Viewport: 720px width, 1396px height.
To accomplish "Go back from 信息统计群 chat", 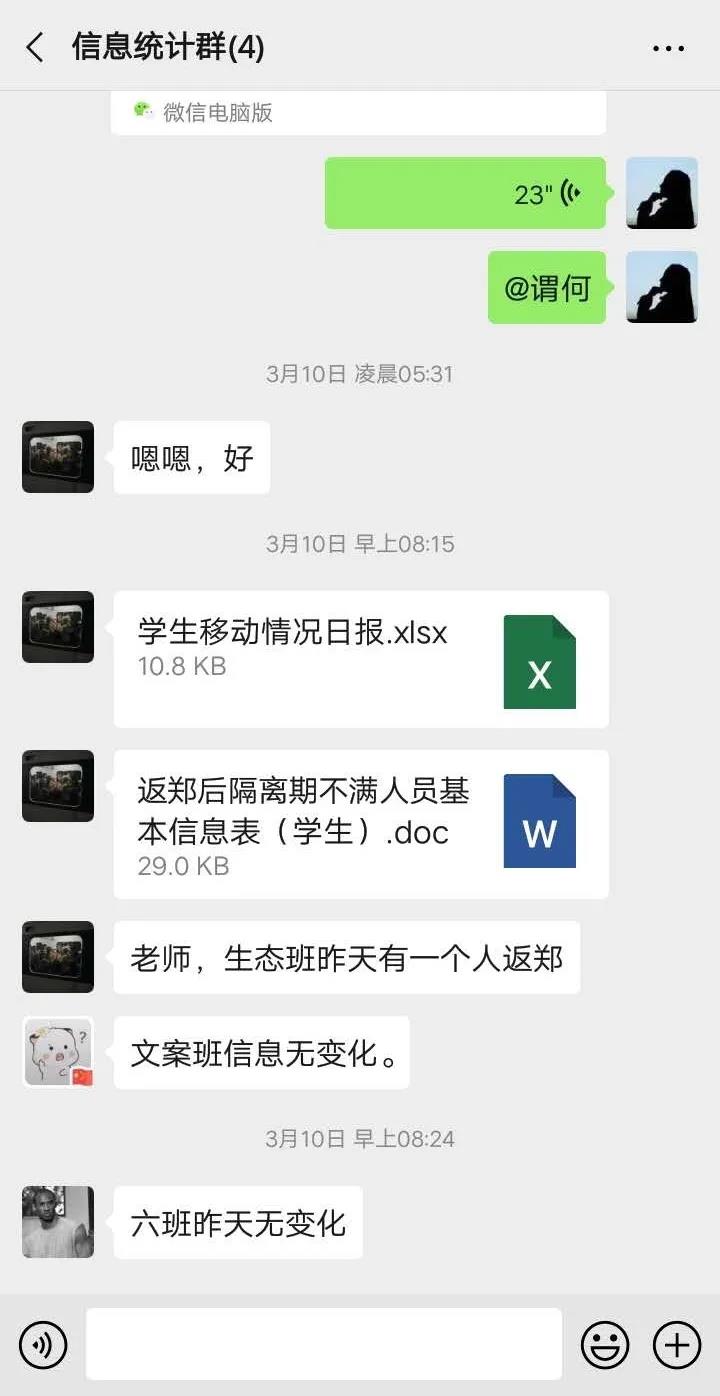I will (35, 47).
